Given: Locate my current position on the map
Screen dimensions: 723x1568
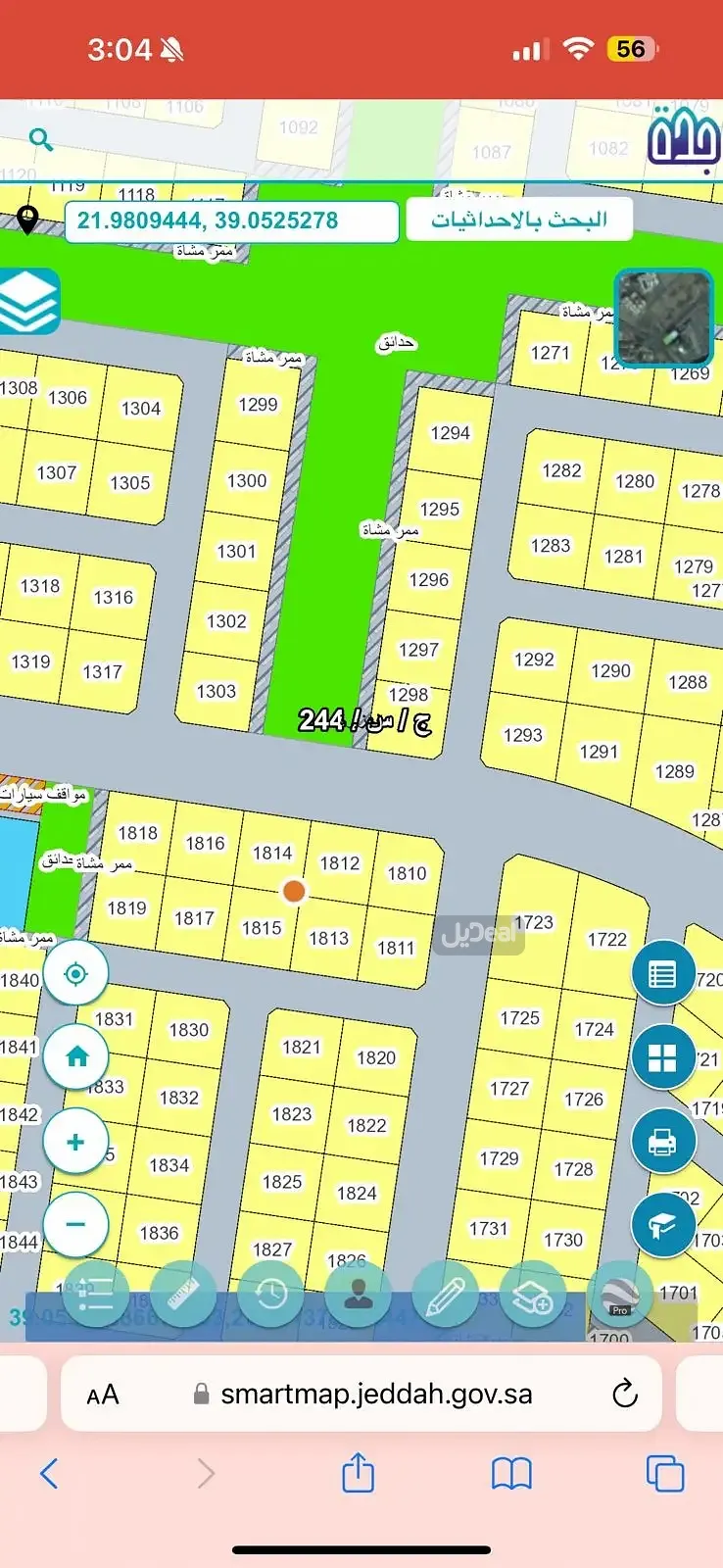Looking at the screenshot, I should pos(75,974).
